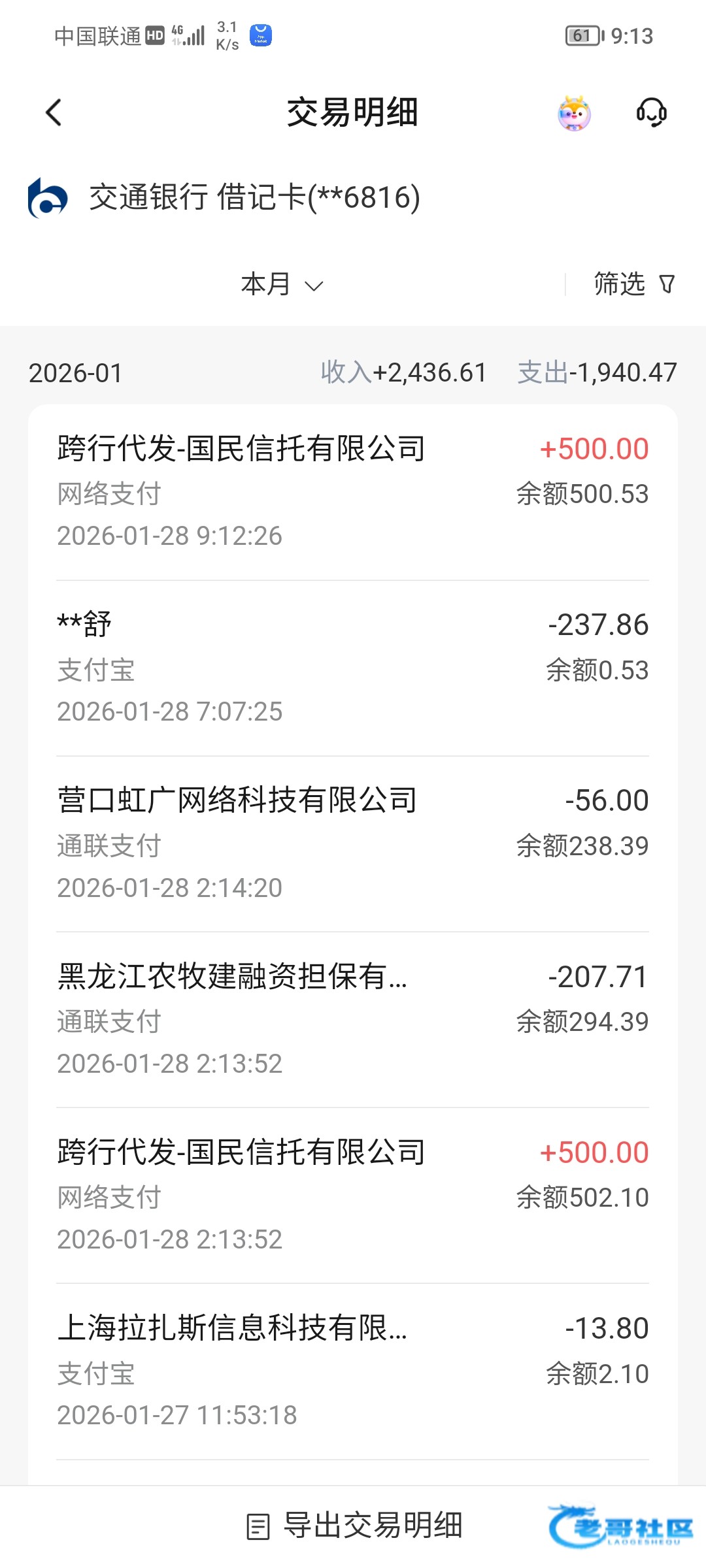This screenshot has height=1568, width=706.
Task: View the **舒 Alipay payment of -237.86
Action: (x=353, y=668)
